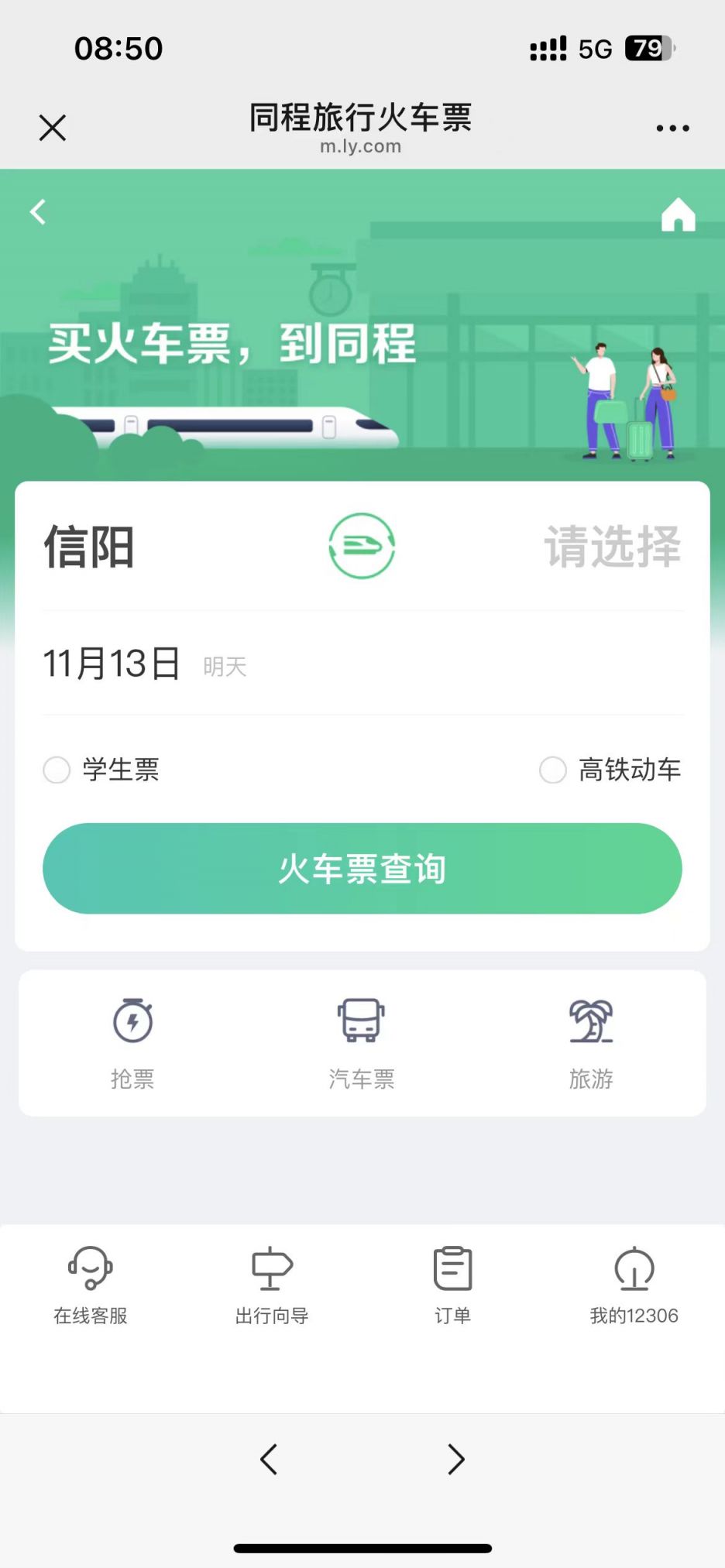Screen dimensions: 725x1568
Task: Navigate browser forward with bottom arrow
Action: click(x=456, y=1460)
